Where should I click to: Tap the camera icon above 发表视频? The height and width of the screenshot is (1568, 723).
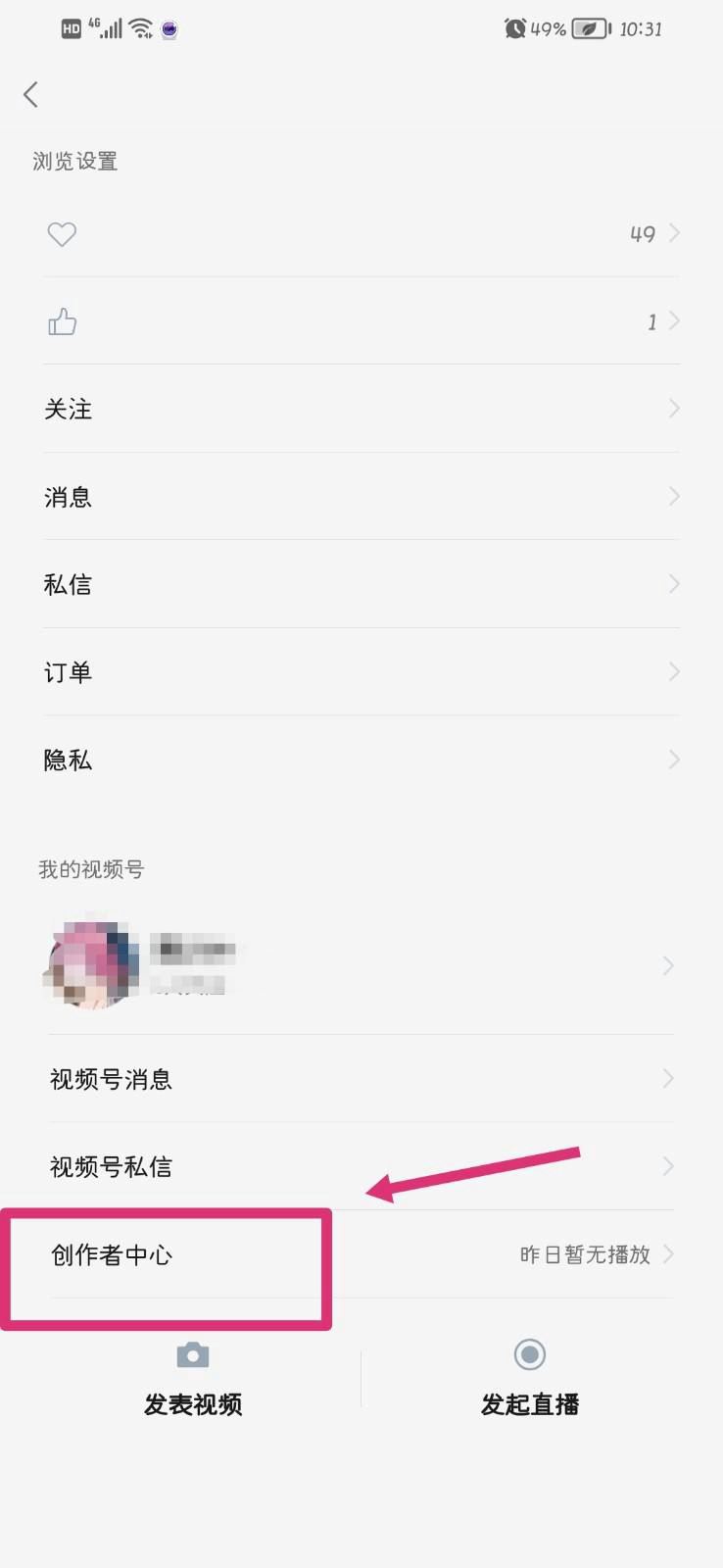tap(192, 1354)
